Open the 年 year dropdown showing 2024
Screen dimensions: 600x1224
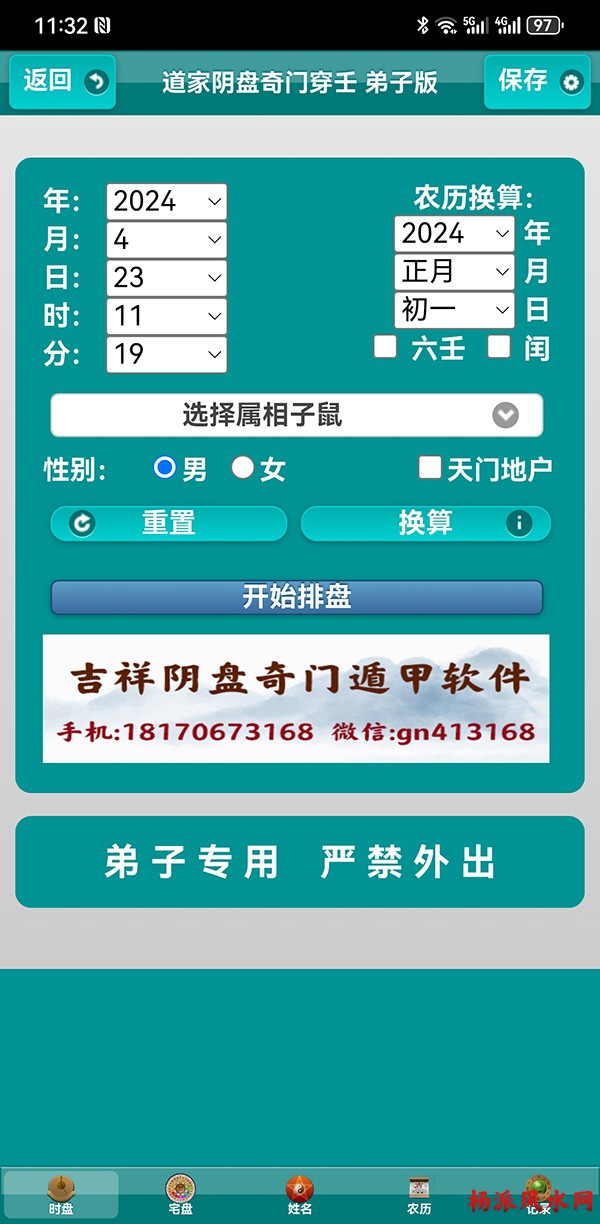(x=166, y=202)
